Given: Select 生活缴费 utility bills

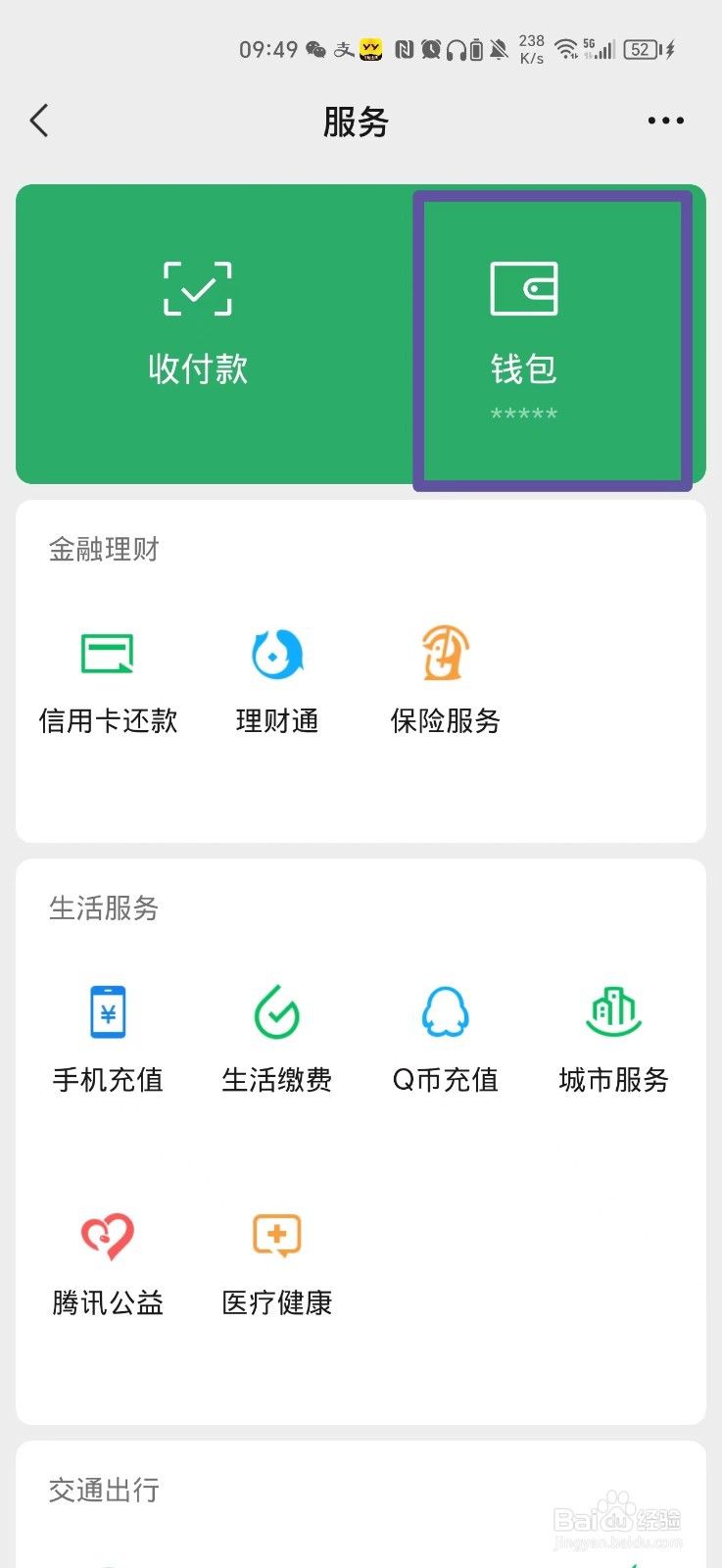Looking at the screenshot, I should point(277,1041).
